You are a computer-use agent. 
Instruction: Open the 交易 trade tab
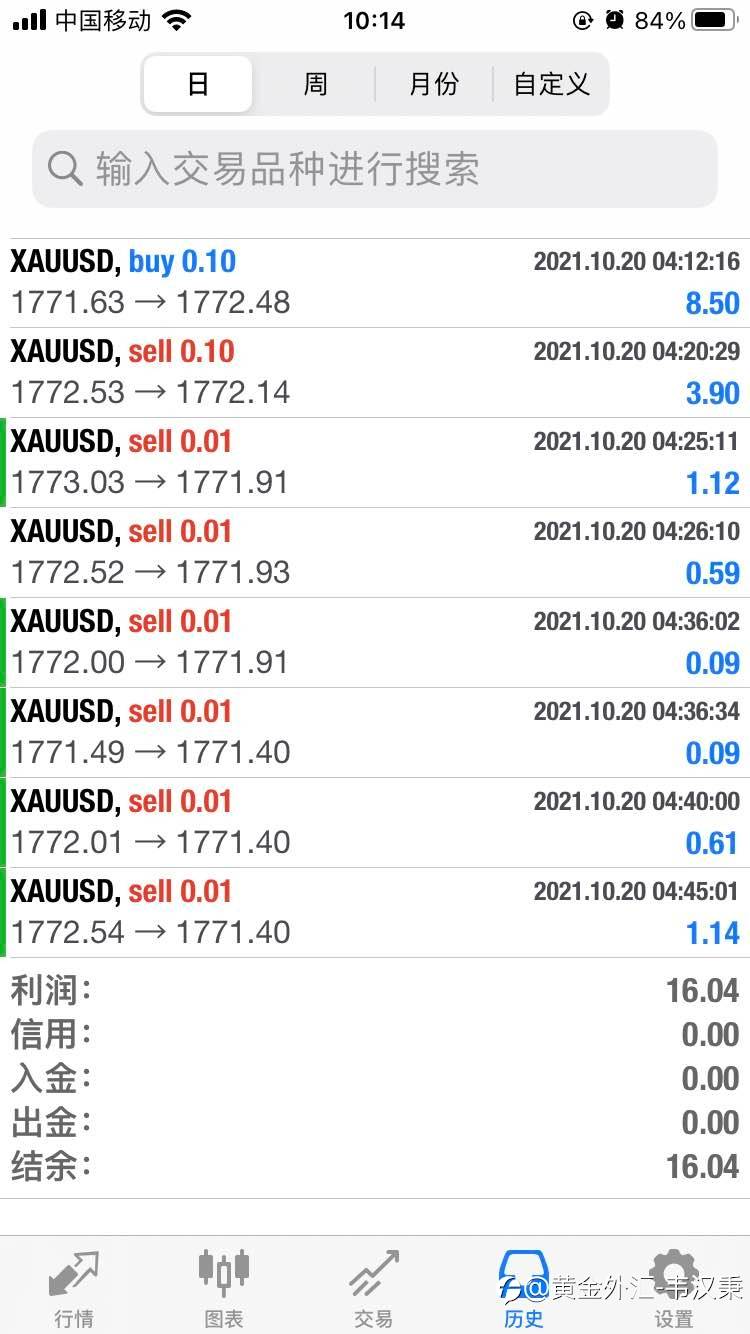tap(374, 1287)
